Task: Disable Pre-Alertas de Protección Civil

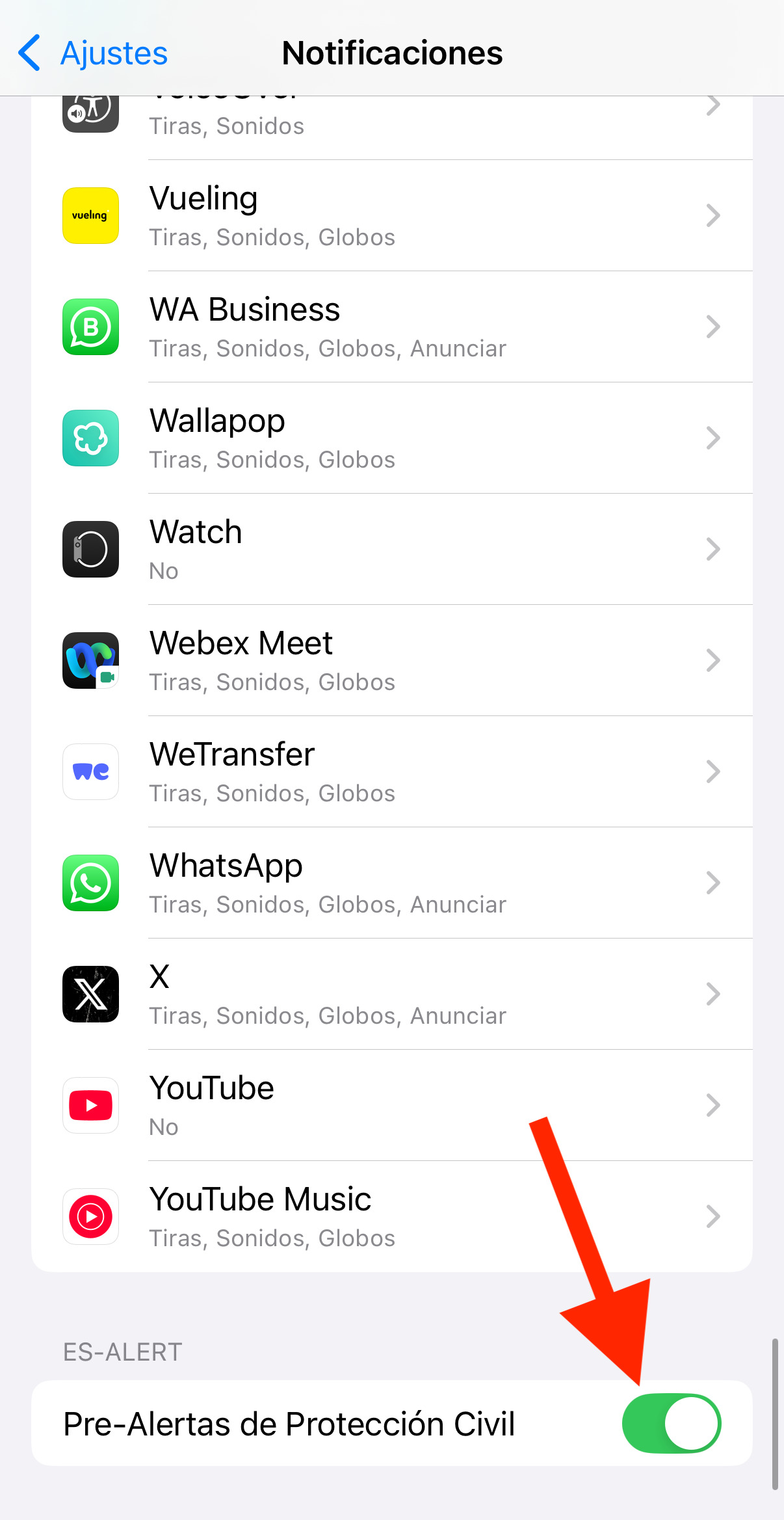Action: click(671, 1423)
